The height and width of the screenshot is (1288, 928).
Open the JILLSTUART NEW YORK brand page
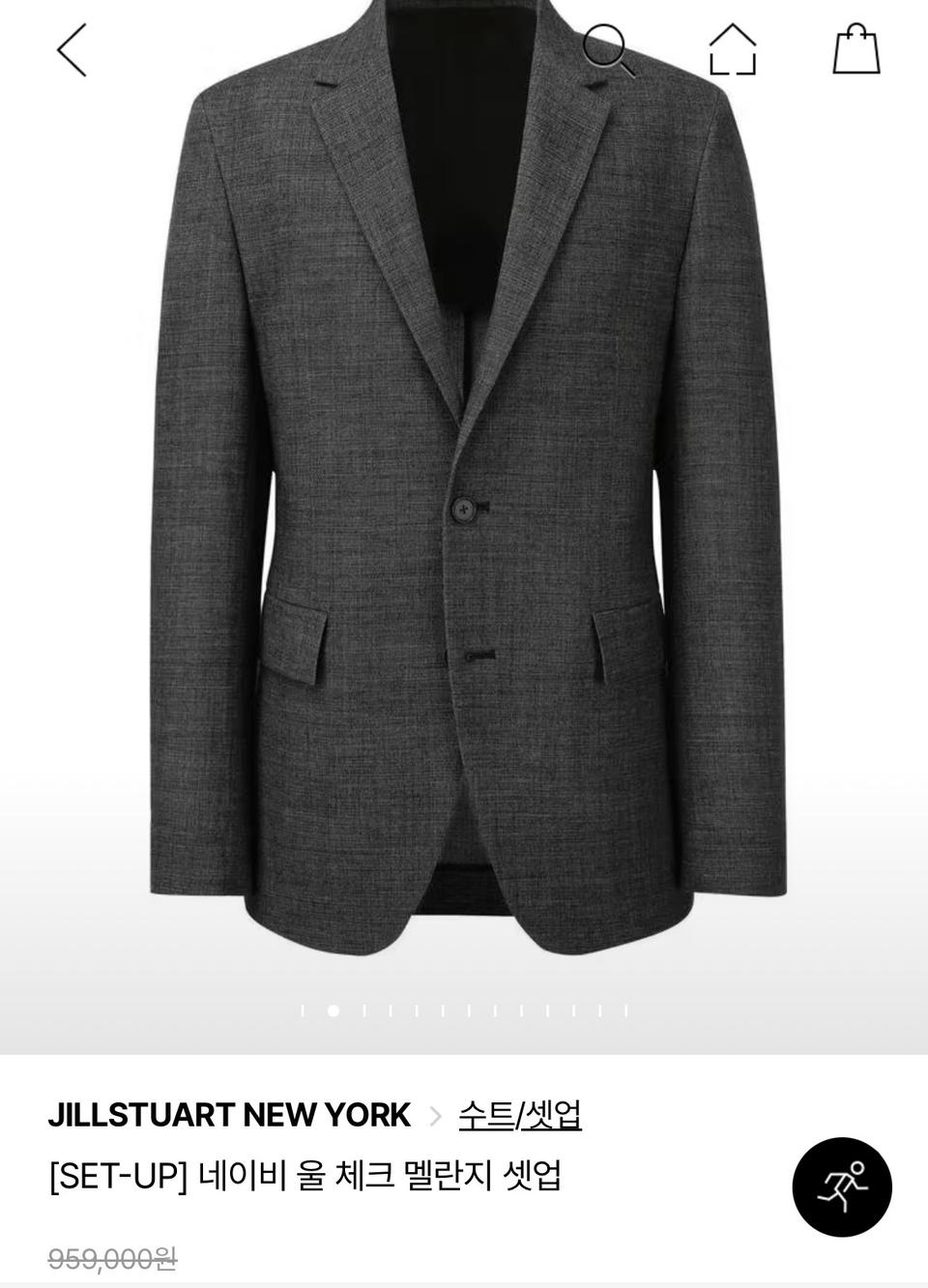point(229,1115)
